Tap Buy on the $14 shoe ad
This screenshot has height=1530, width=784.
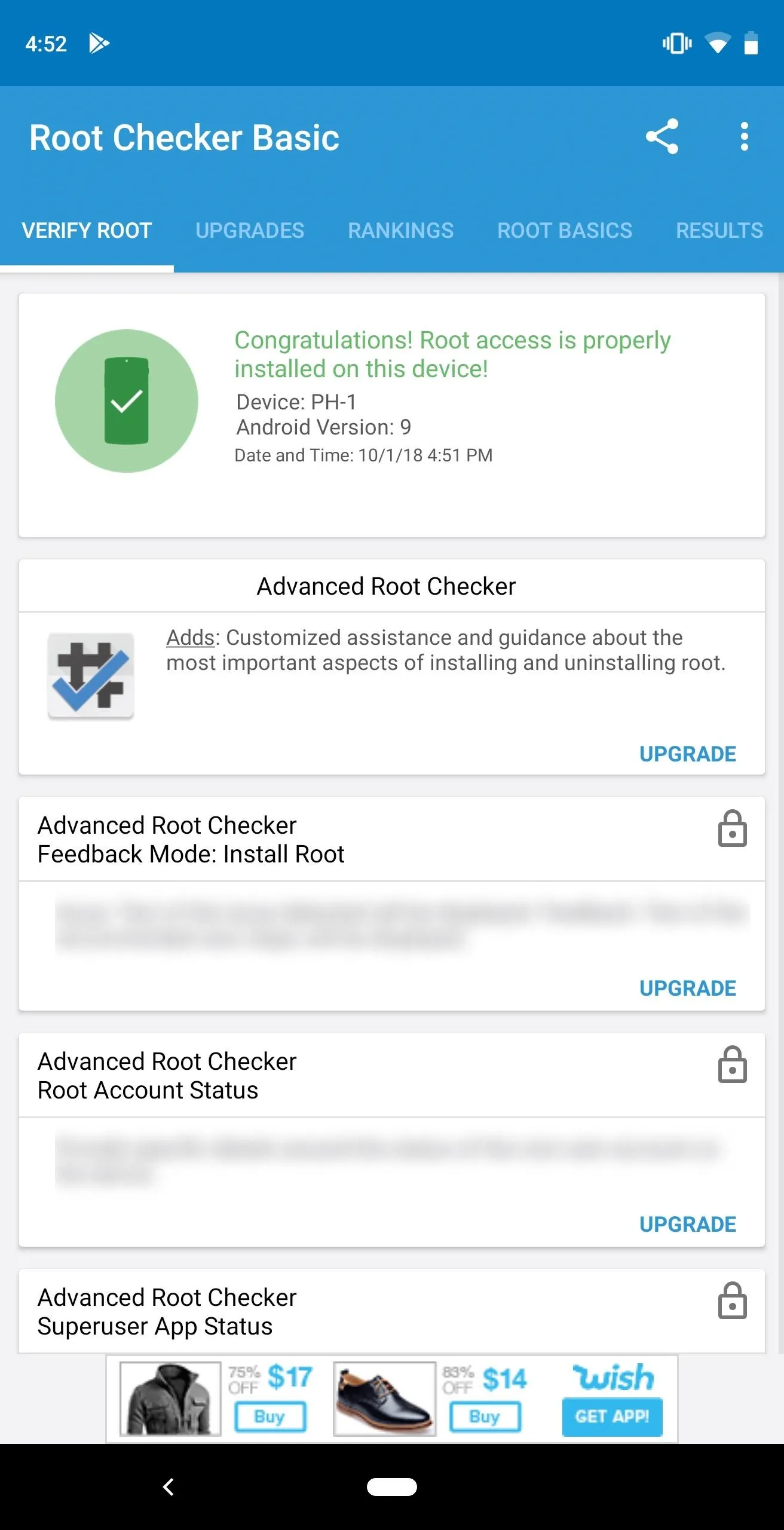(x=485, y=1417)
